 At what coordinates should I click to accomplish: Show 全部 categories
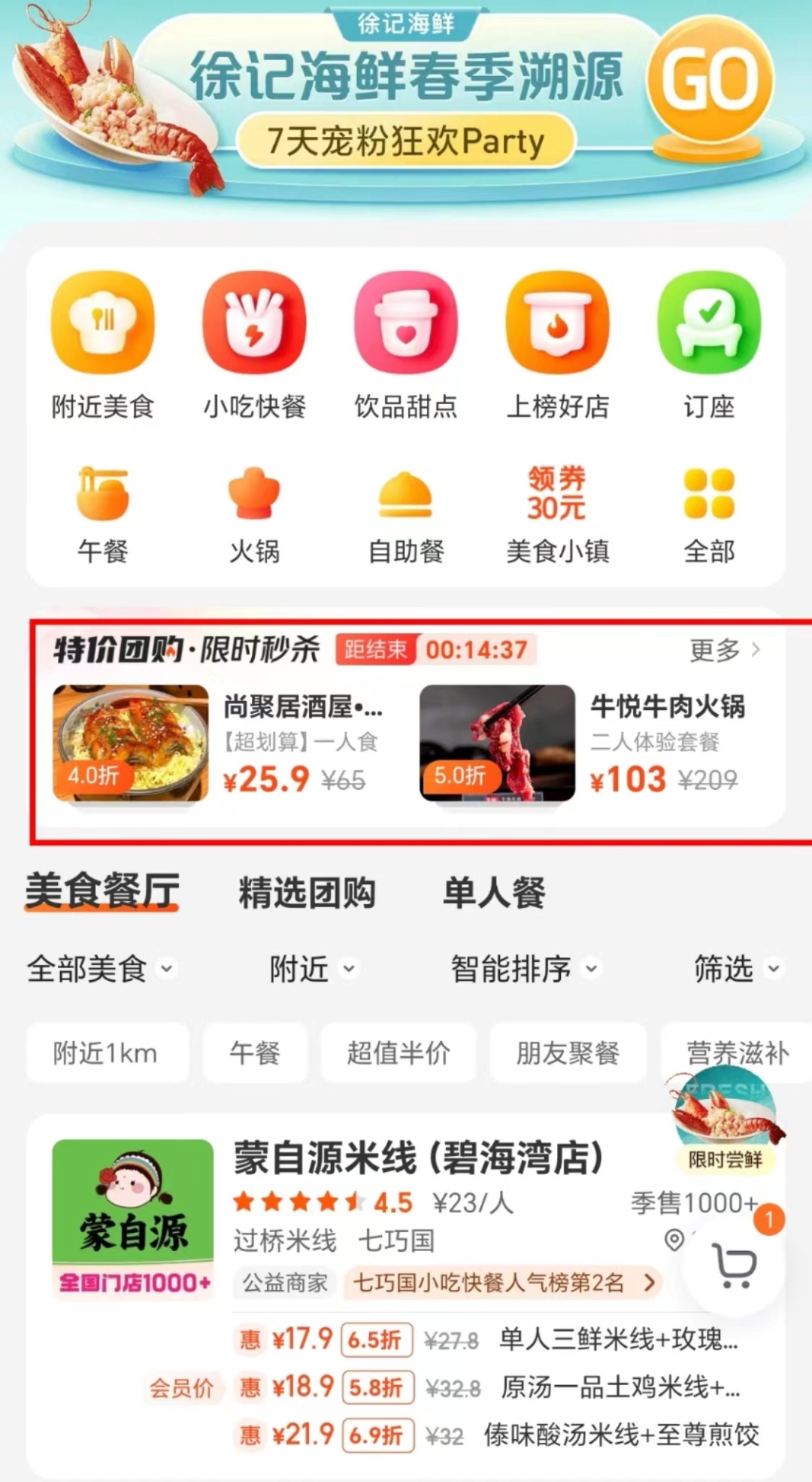[x=709, y=513]
